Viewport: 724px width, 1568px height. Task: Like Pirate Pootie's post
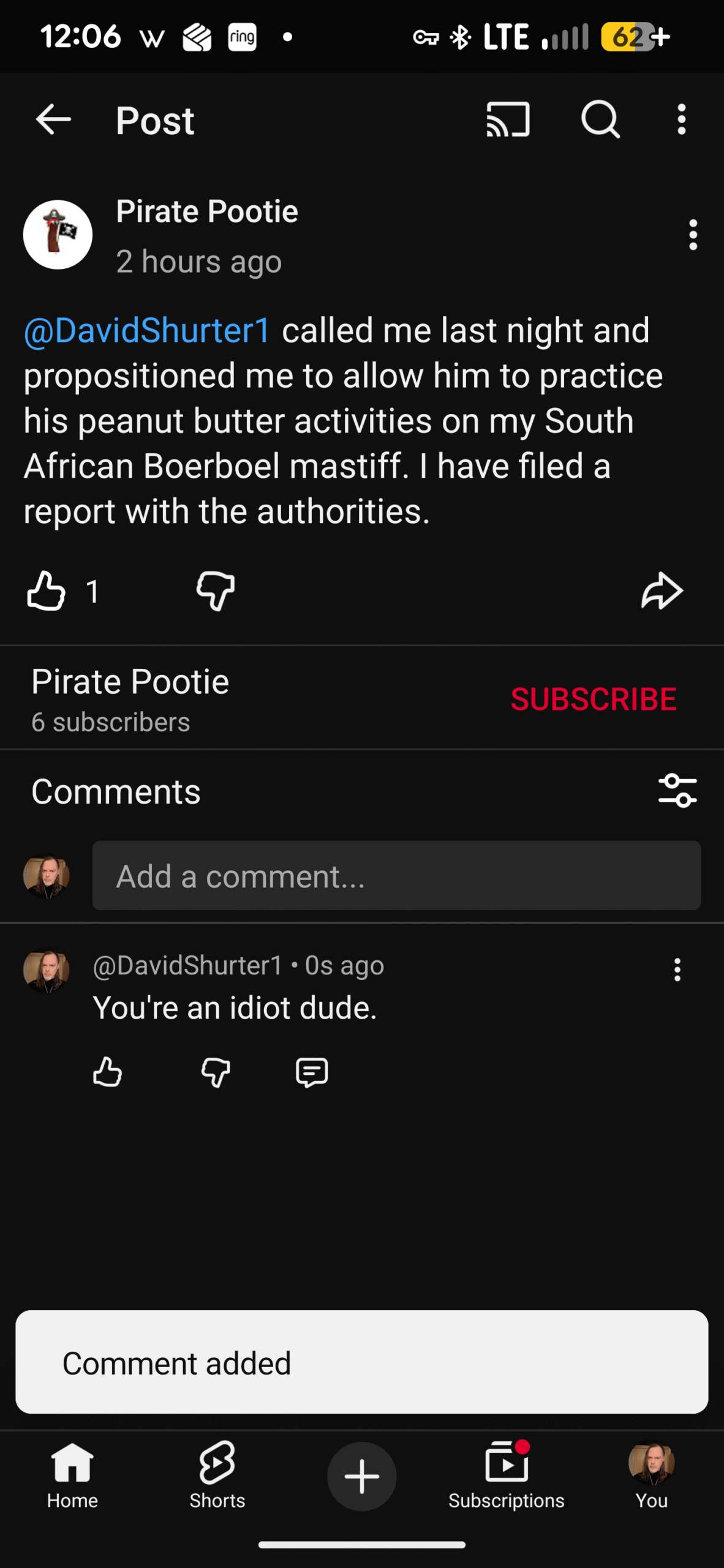point(46,591)
